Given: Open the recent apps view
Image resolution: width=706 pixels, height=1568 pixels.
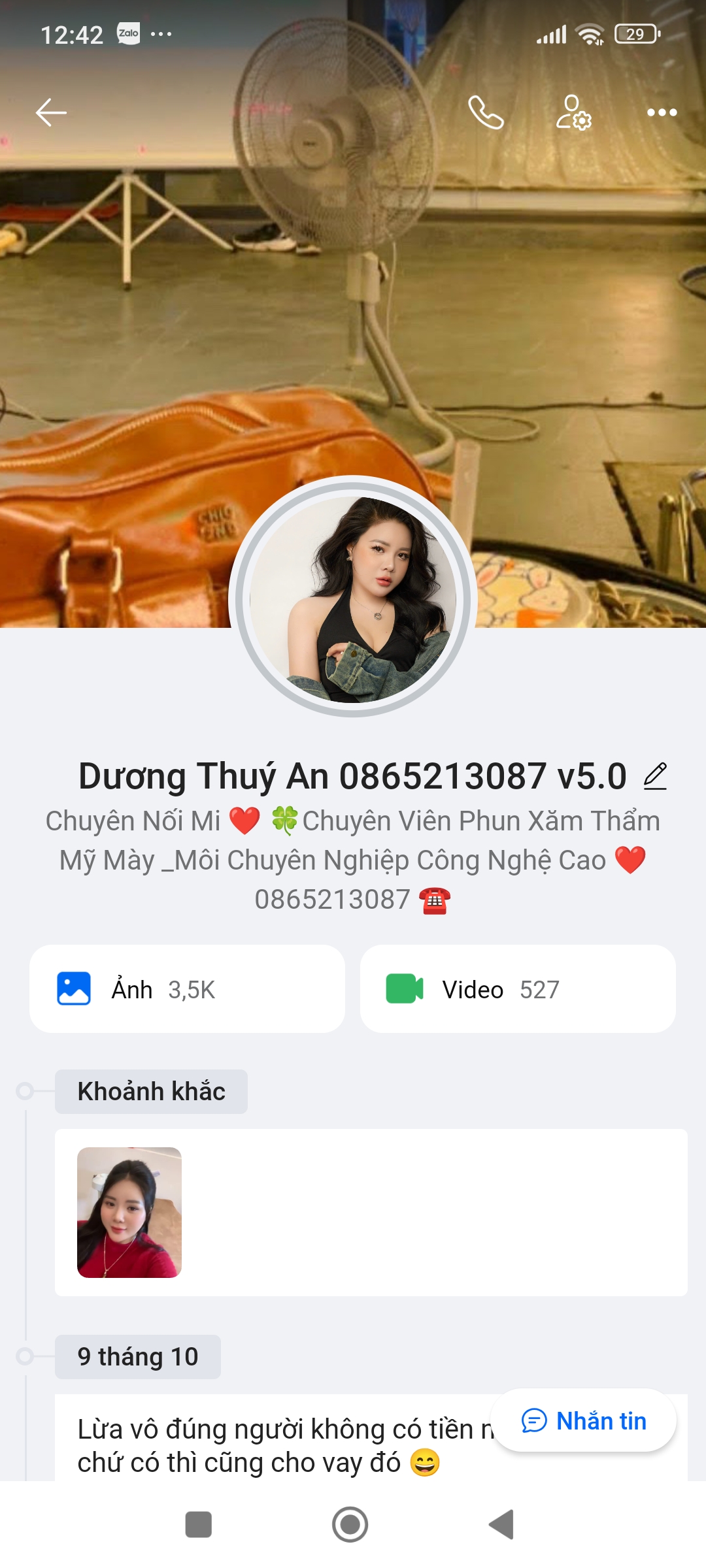Looking at the screenshot, I should pyautogui.click(x=199, y=1525).
